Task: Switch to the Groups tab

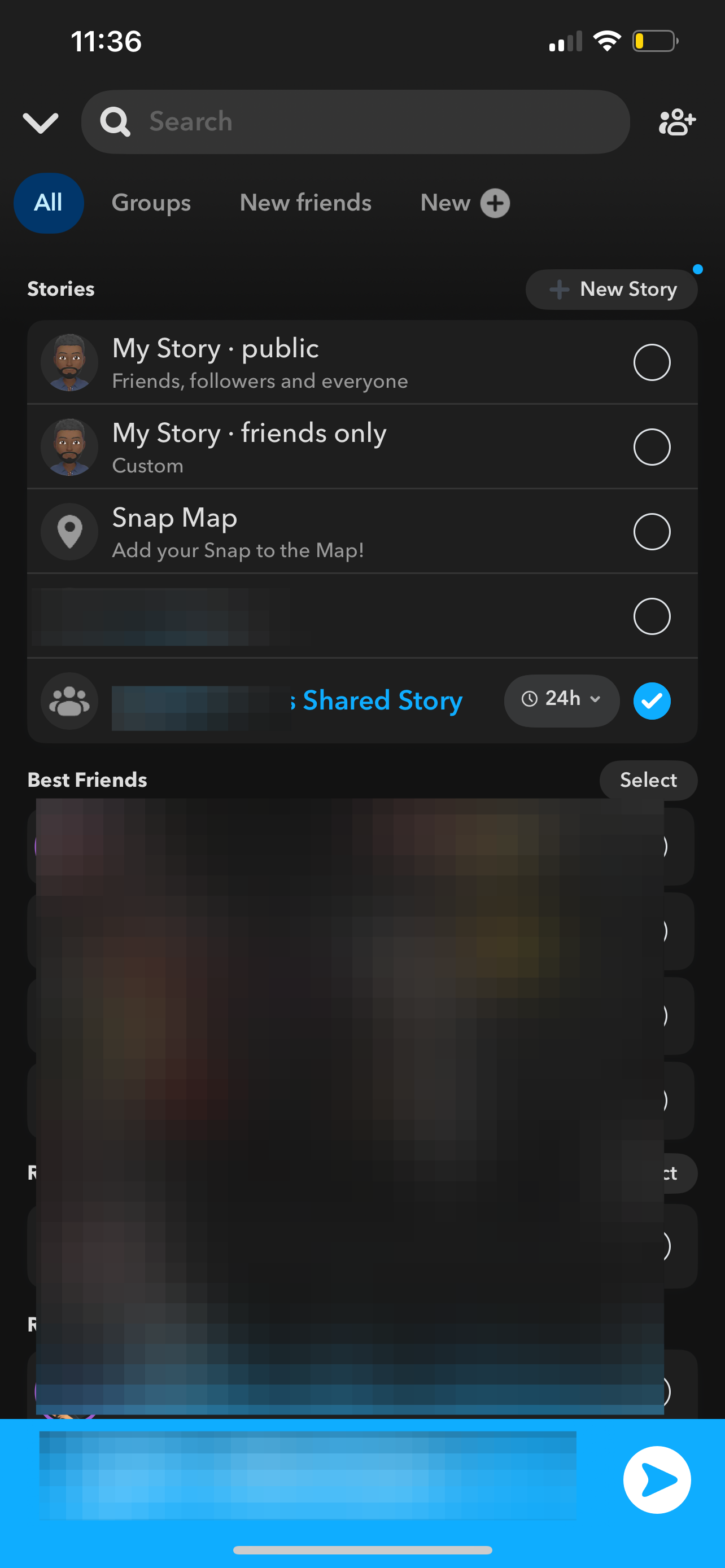Action: click(x=151, y=203)
